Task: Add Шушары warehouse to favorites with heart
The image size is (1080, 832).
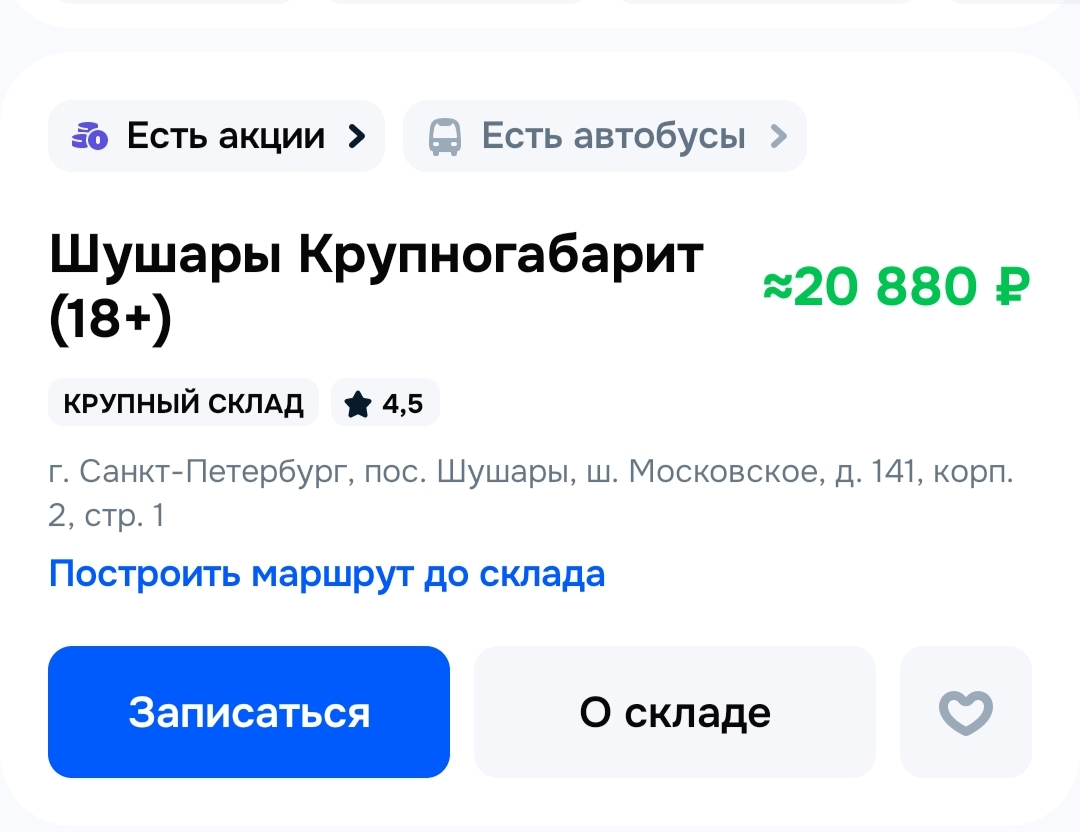Action: coord(966,711)
